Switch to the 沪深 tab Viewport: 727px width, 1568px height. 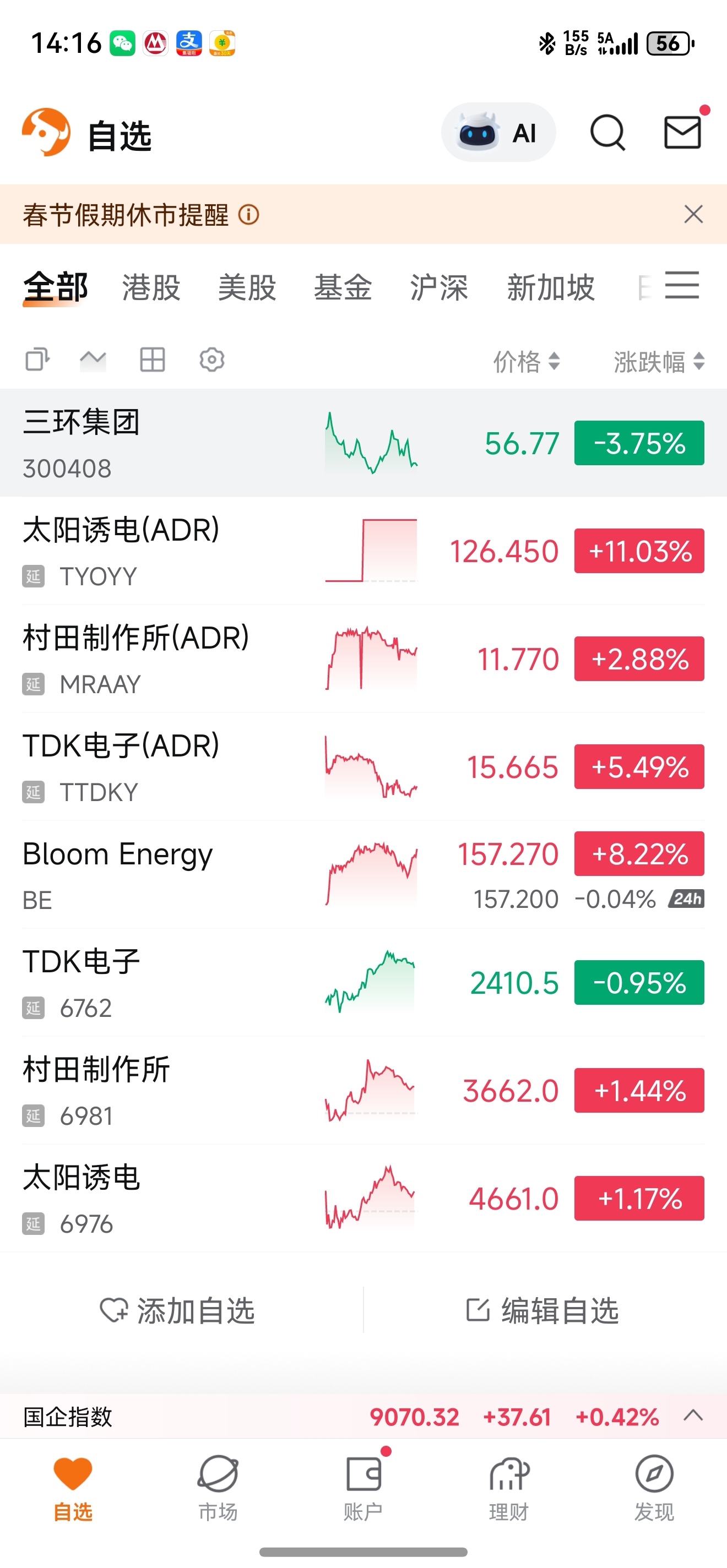click(438, 287)
